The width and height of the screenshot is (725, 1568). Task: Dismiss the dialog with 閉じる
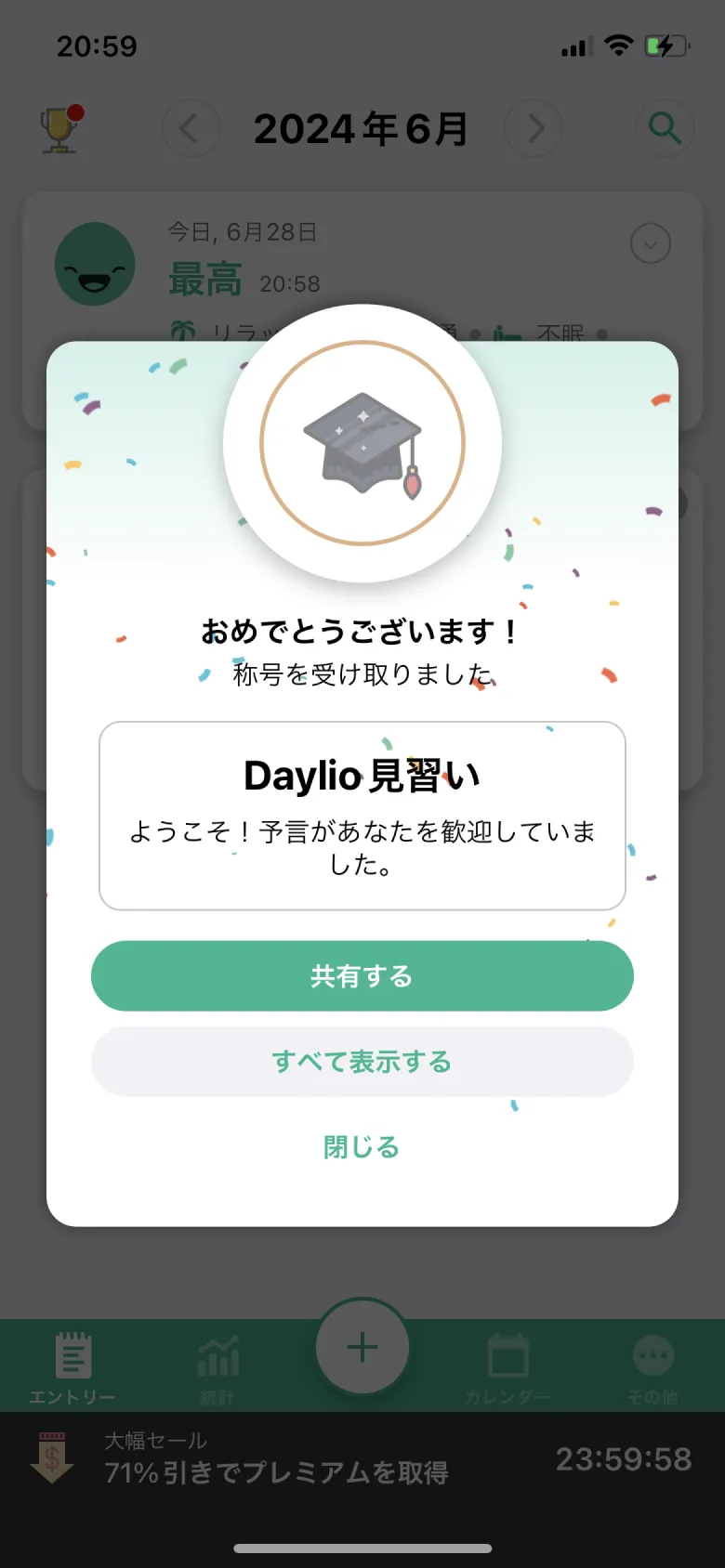(362, 1147)
